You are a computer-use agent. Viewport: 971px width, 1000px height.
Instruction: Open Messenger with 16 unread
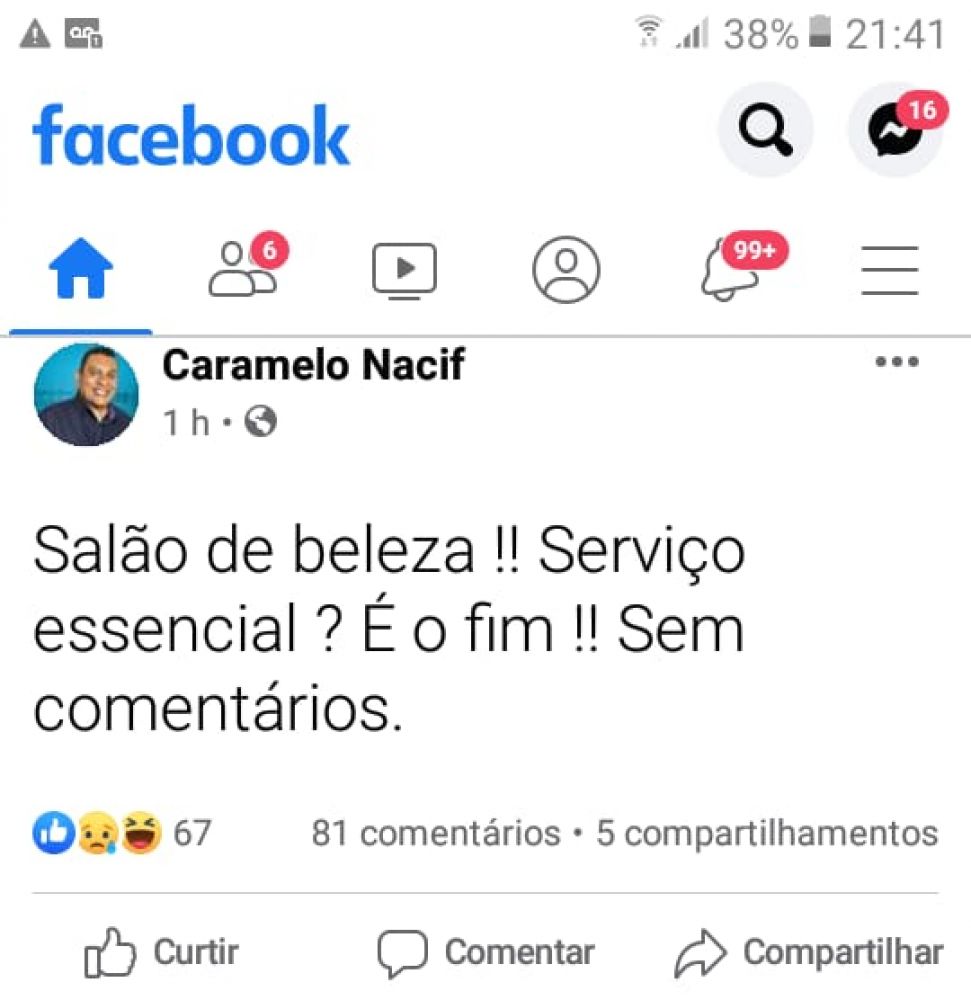pyautogui.click(x=895, y=130)
